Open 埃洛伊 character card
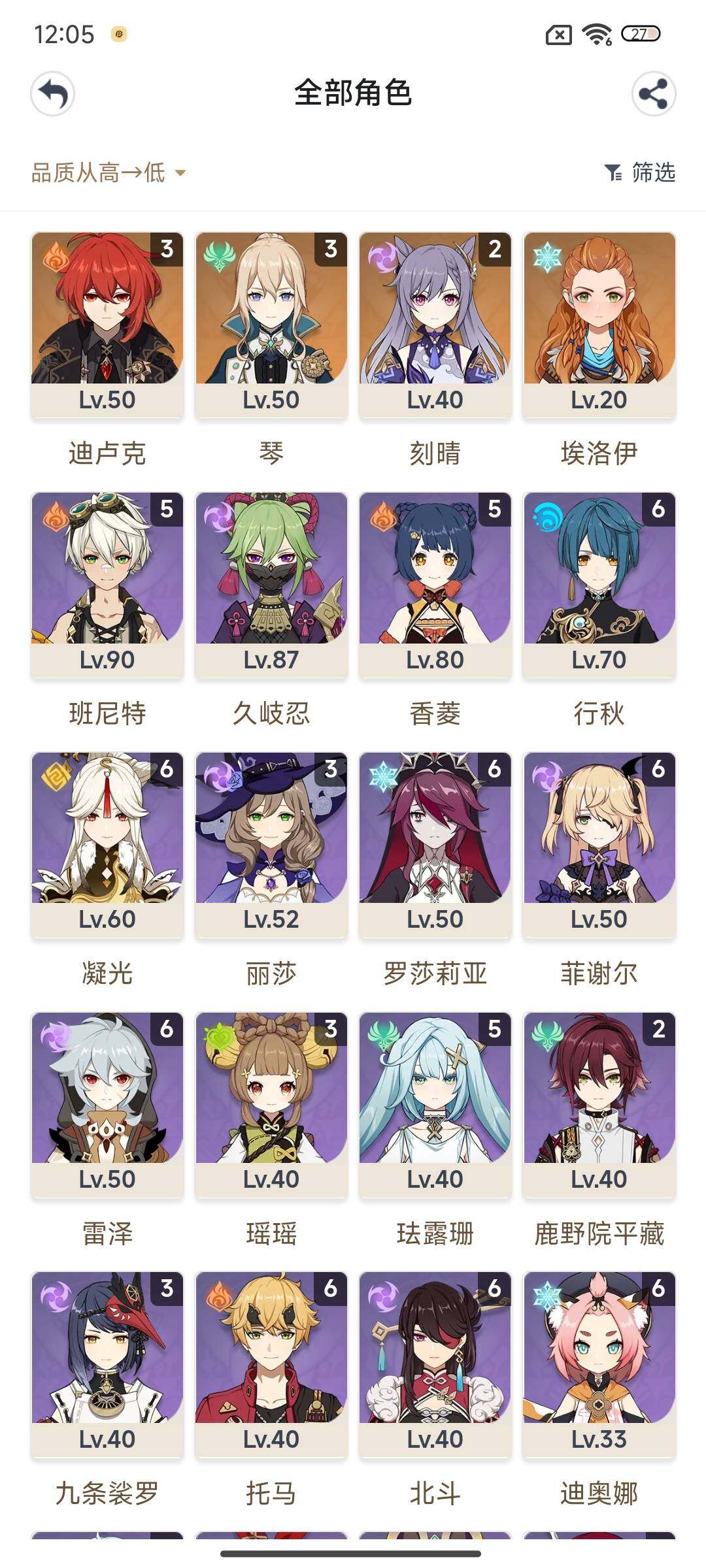 pos(599,324)
